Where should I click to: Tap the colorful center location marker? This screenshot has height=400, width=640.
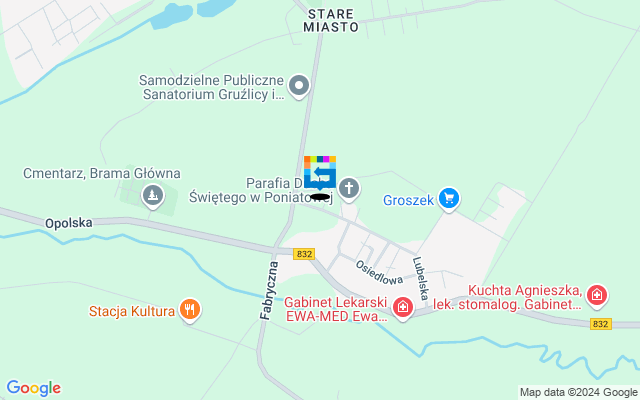pyautogui.click(x=320, y=173)
